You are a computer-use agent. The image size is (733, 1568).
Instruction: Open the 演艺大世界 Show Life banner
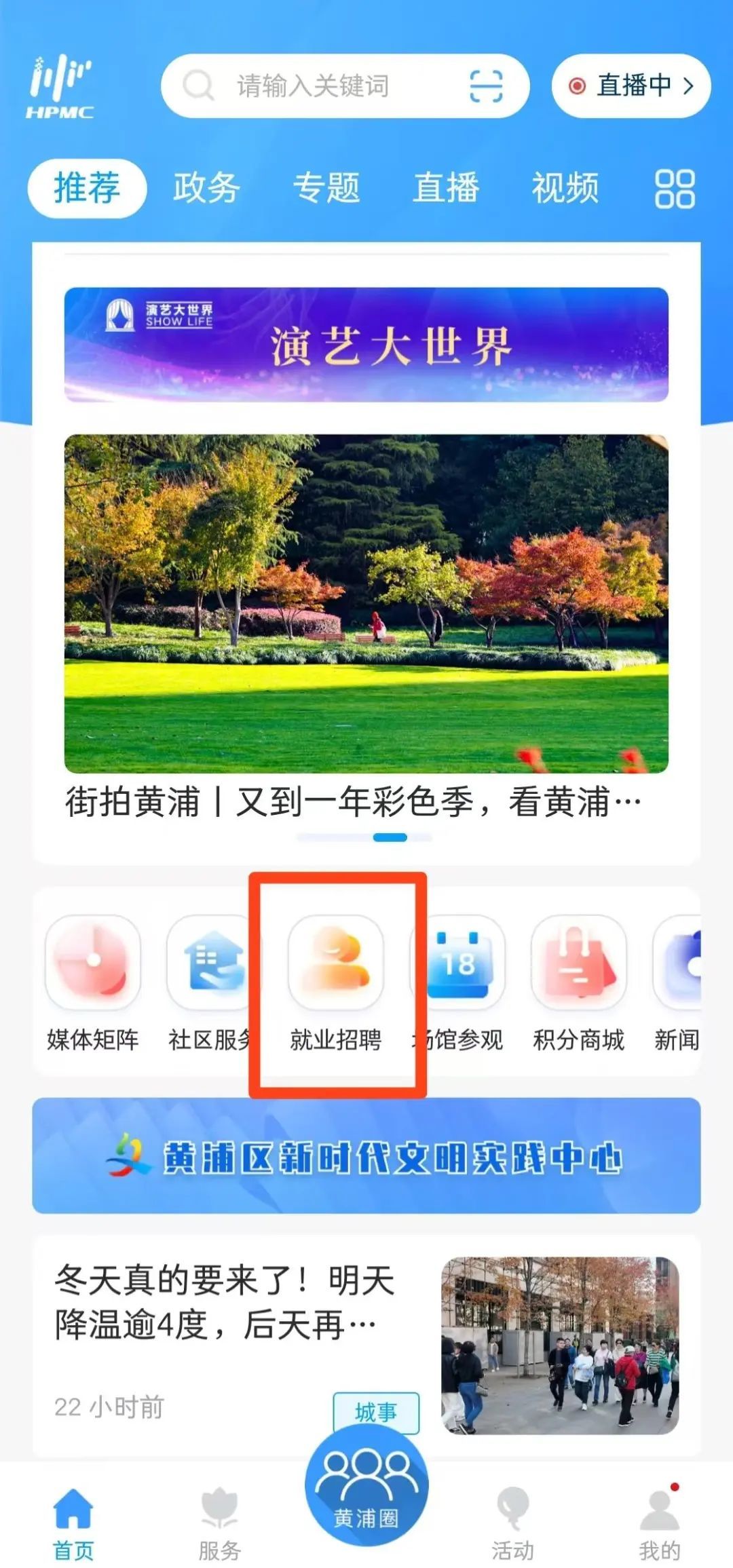coord(366,346)
